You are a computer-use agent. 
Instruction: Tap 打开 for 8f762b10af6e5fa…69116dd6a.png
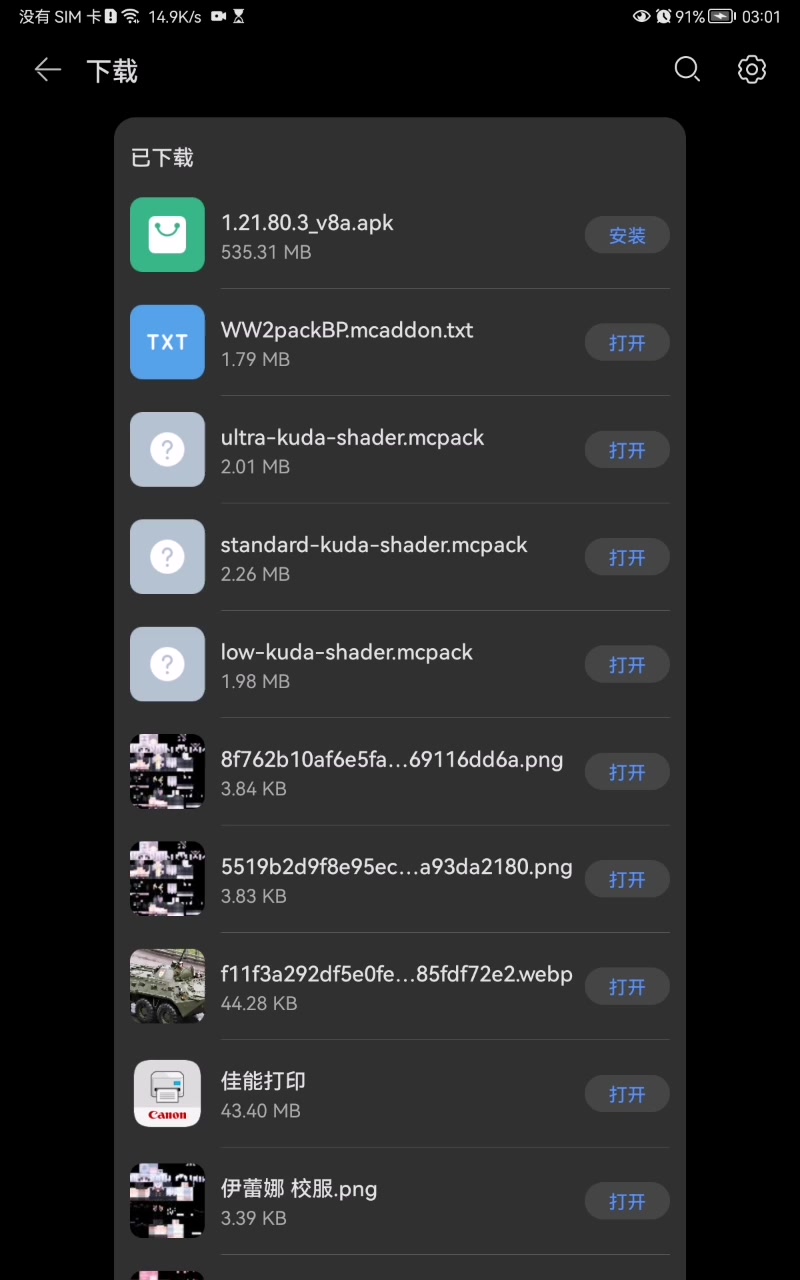click(627, 772)
